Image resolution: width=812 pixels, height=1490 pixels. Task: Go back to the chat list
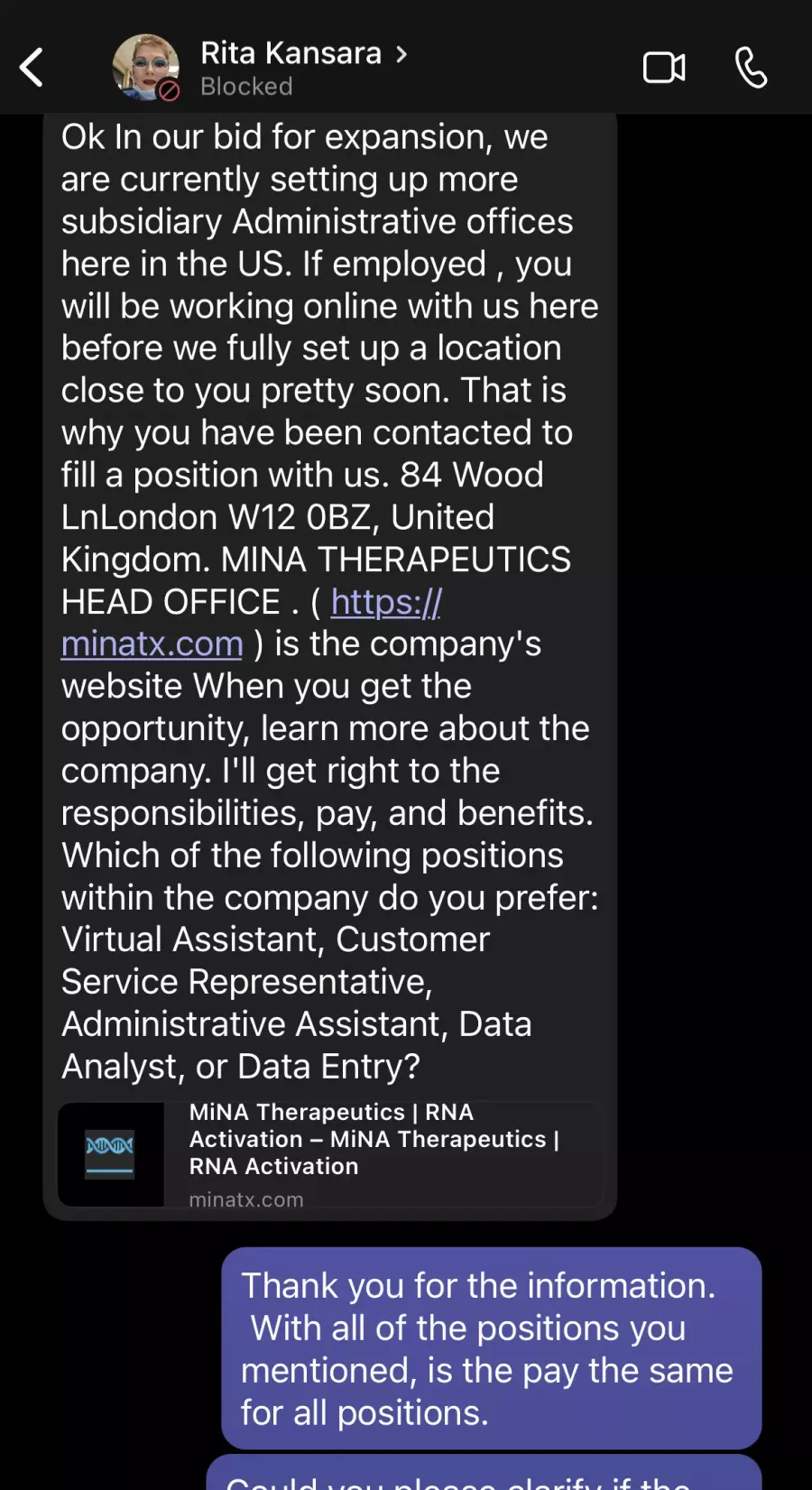(x=32, y=68)
